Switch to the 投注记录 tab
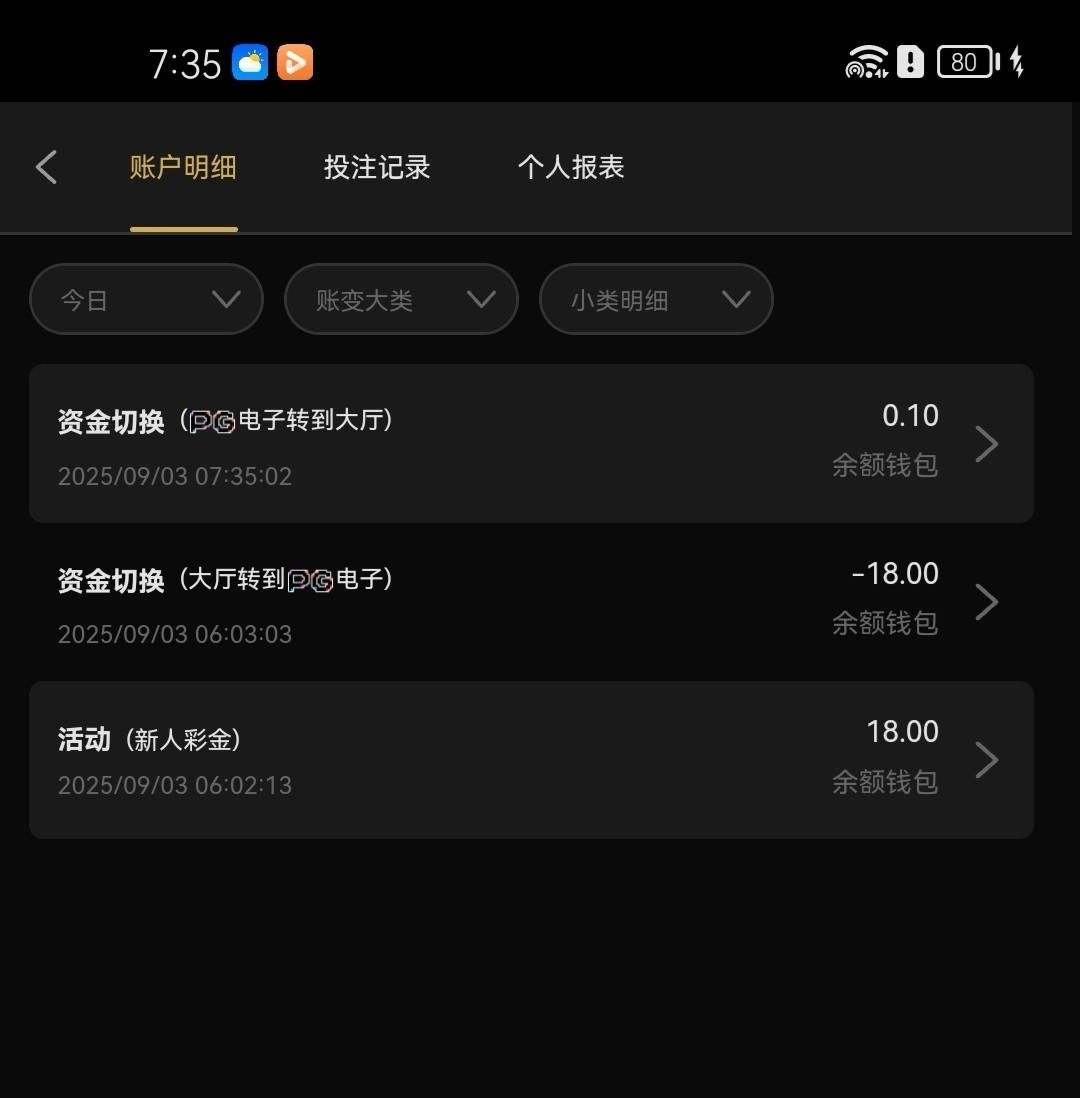The width and height of the screenshot is (1080, 1098). 377,167
